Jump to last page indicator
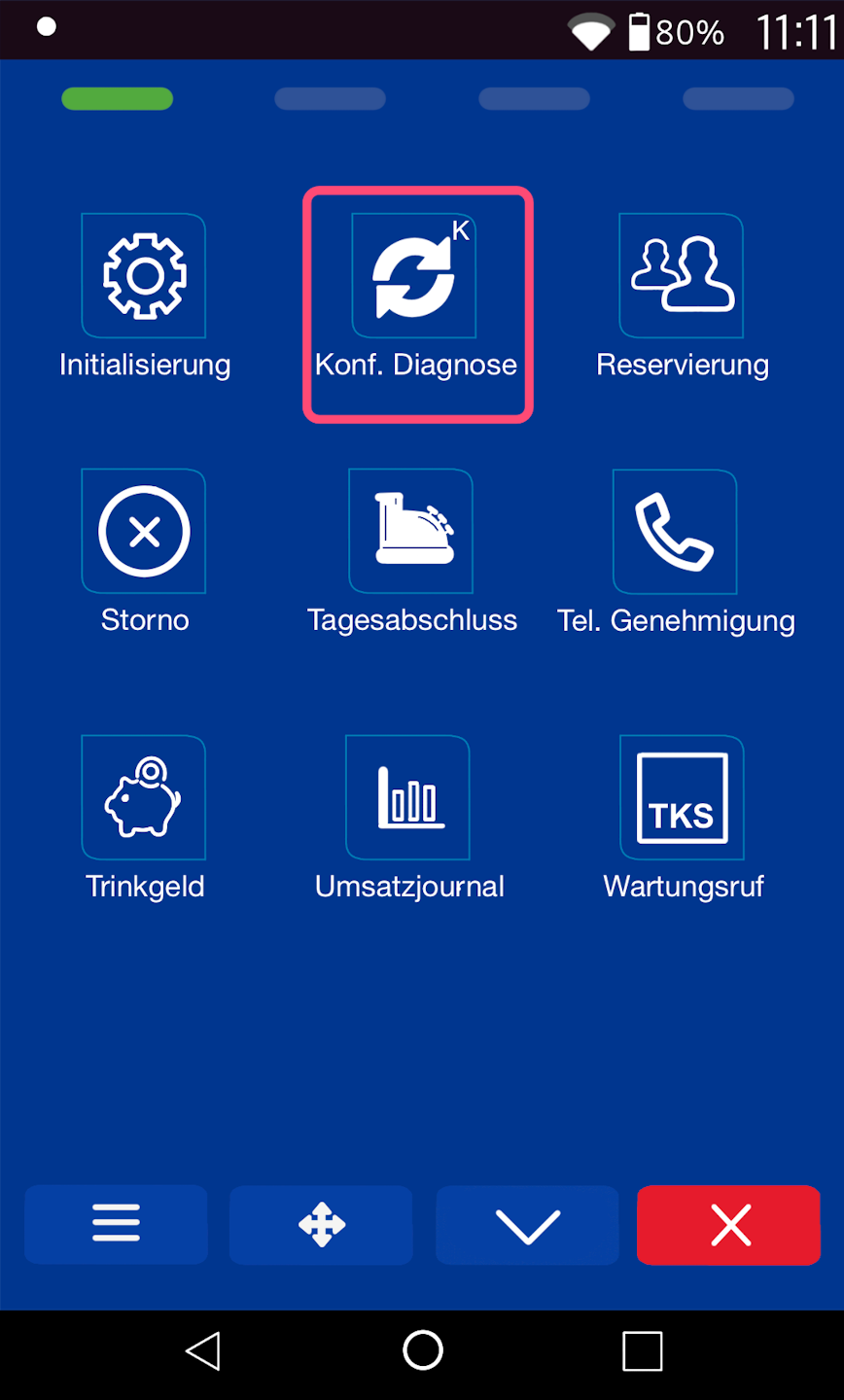The height and width of the screenshot is (1400, 844). 738,99
